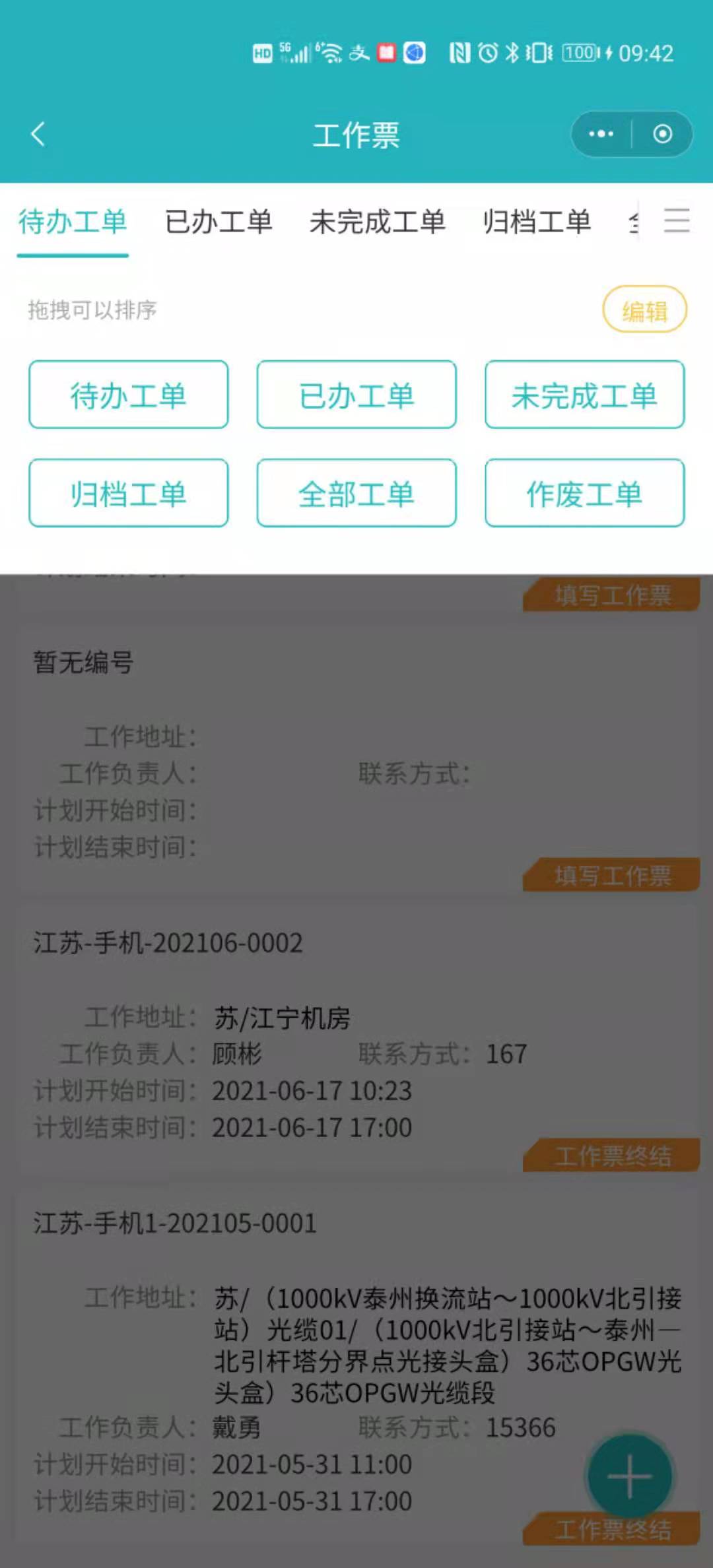Add a new work ticket

[x=629, y=1477]
